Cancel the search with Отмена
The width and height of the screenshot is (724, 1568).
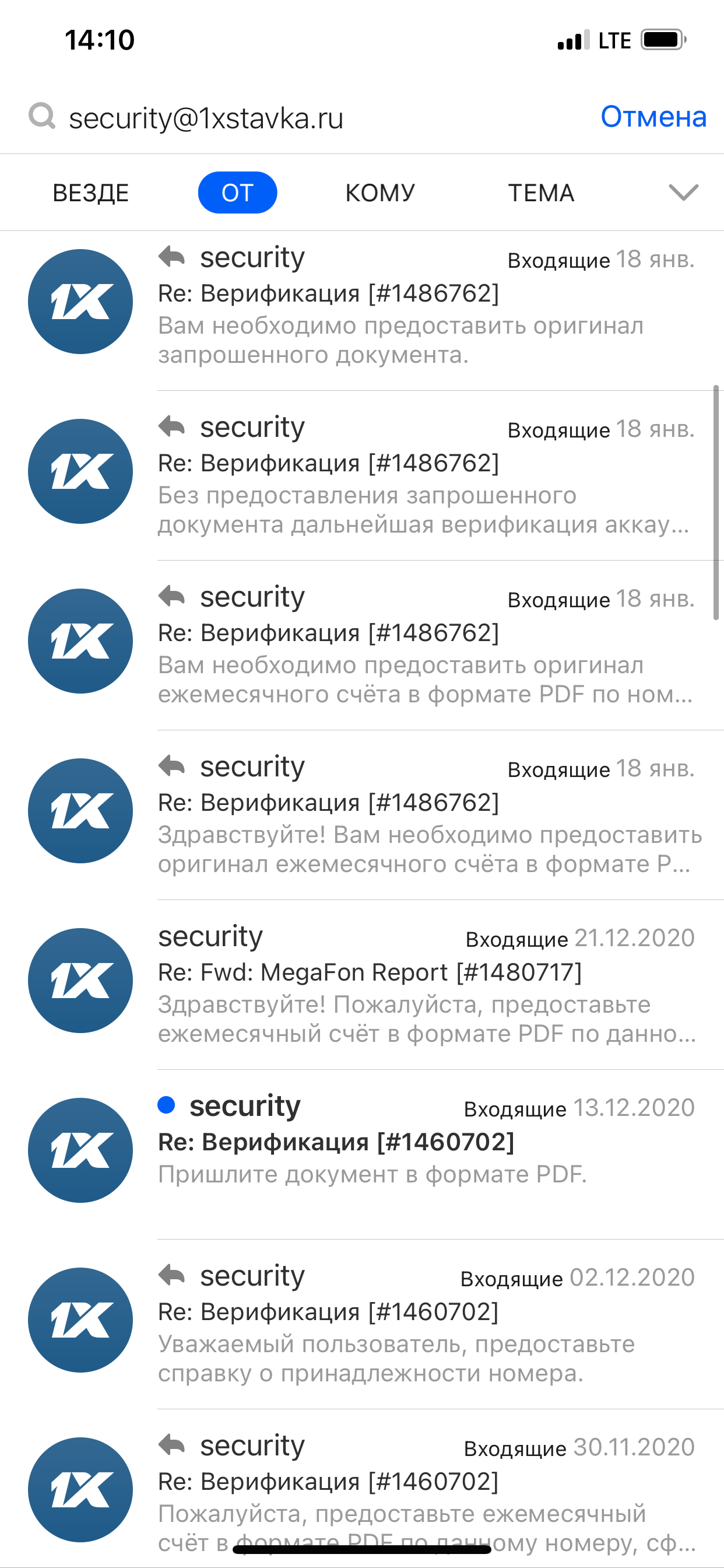click(x=653, y=117)
